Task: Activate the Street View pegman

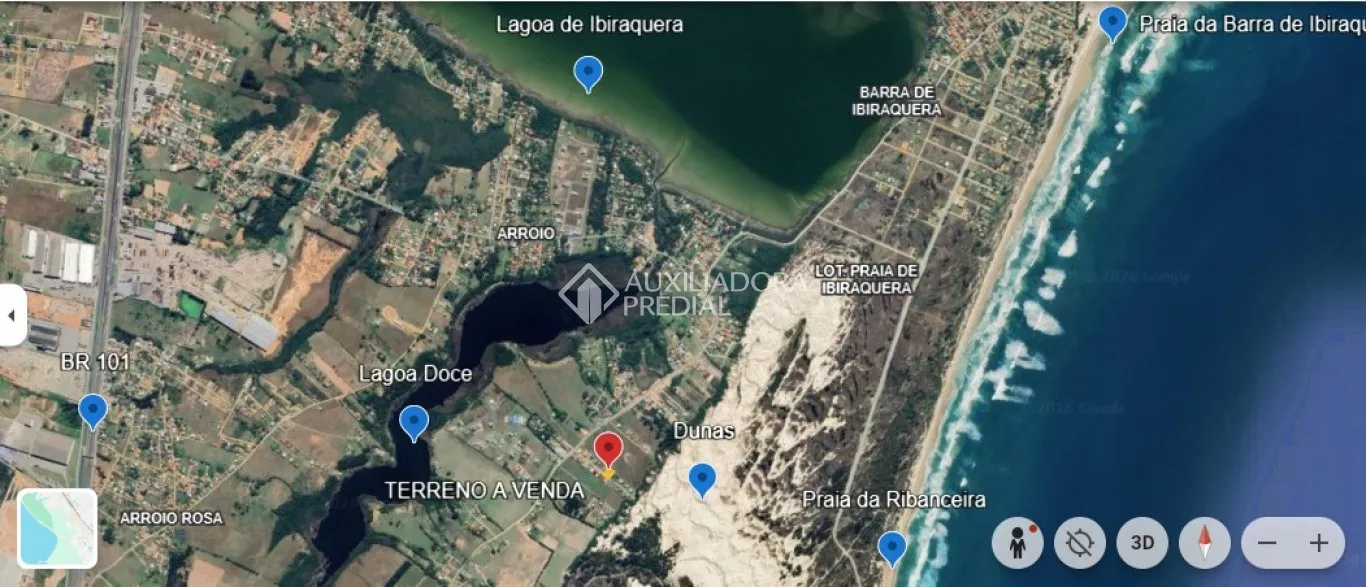Action: click(1018, 543)
